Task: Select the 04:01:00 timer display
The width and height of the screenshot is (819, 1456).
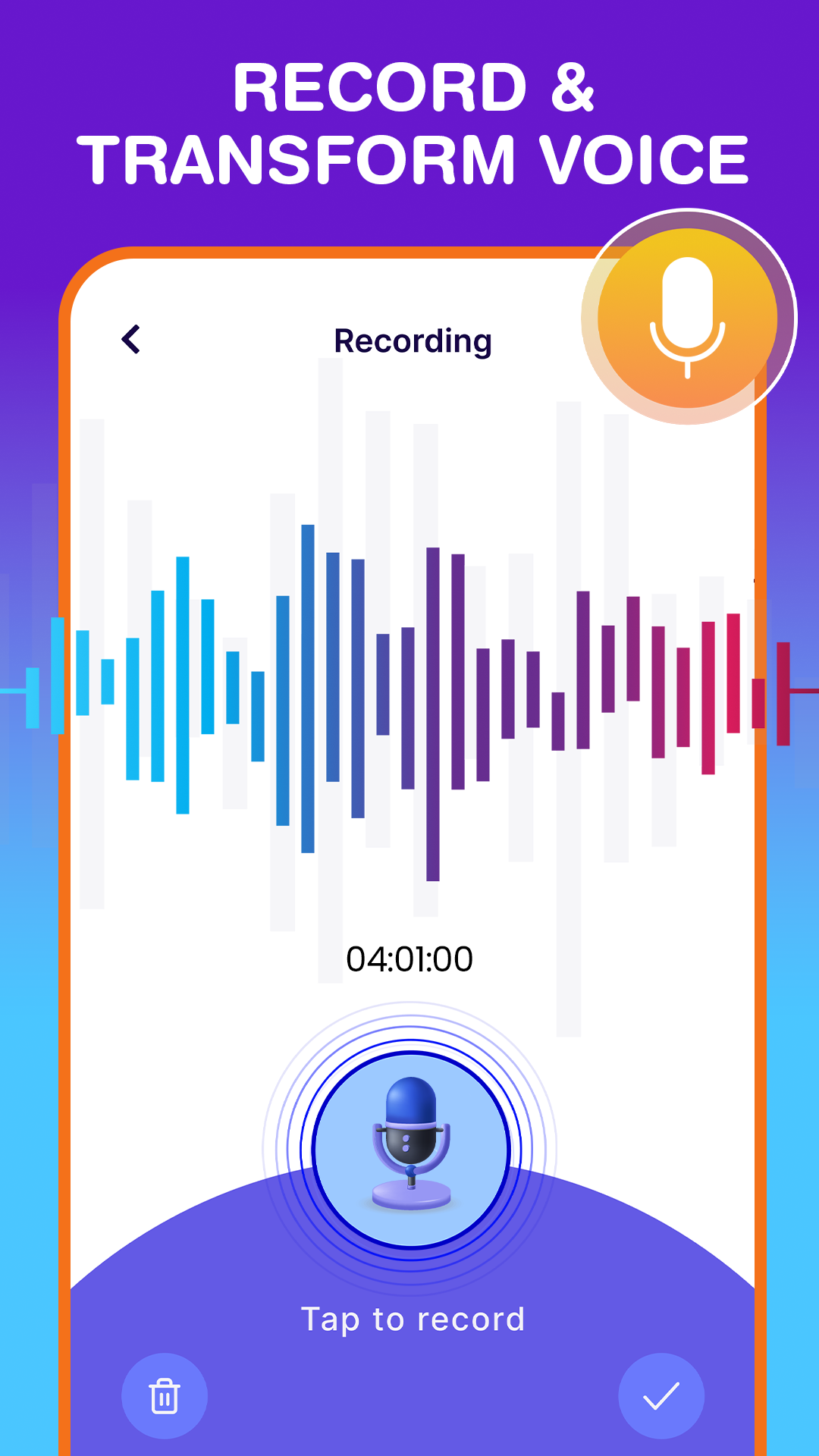Action: [x=409, y=958]
